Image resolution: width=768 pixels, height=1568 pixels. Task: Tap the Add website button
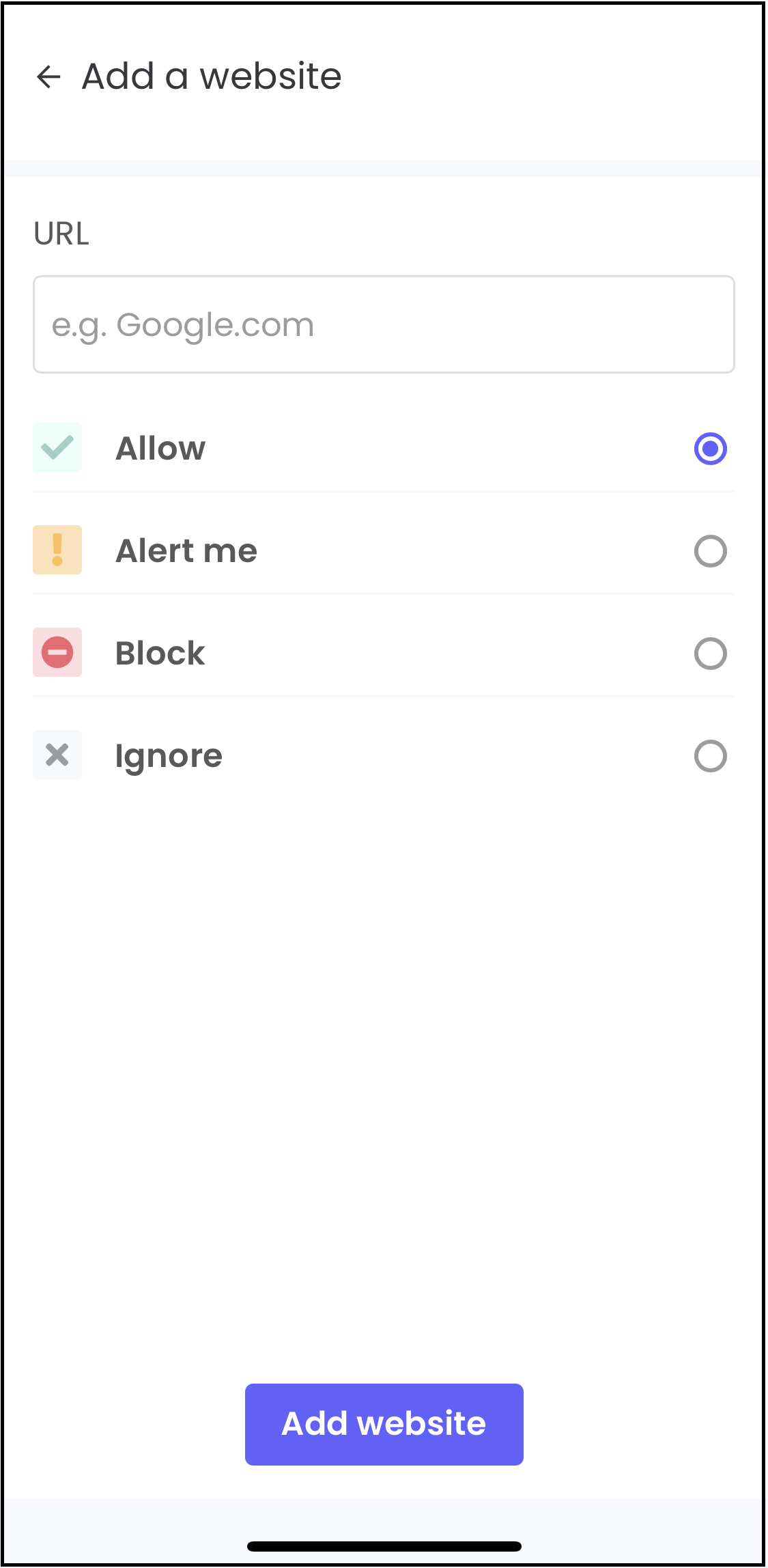[384, 1424]
